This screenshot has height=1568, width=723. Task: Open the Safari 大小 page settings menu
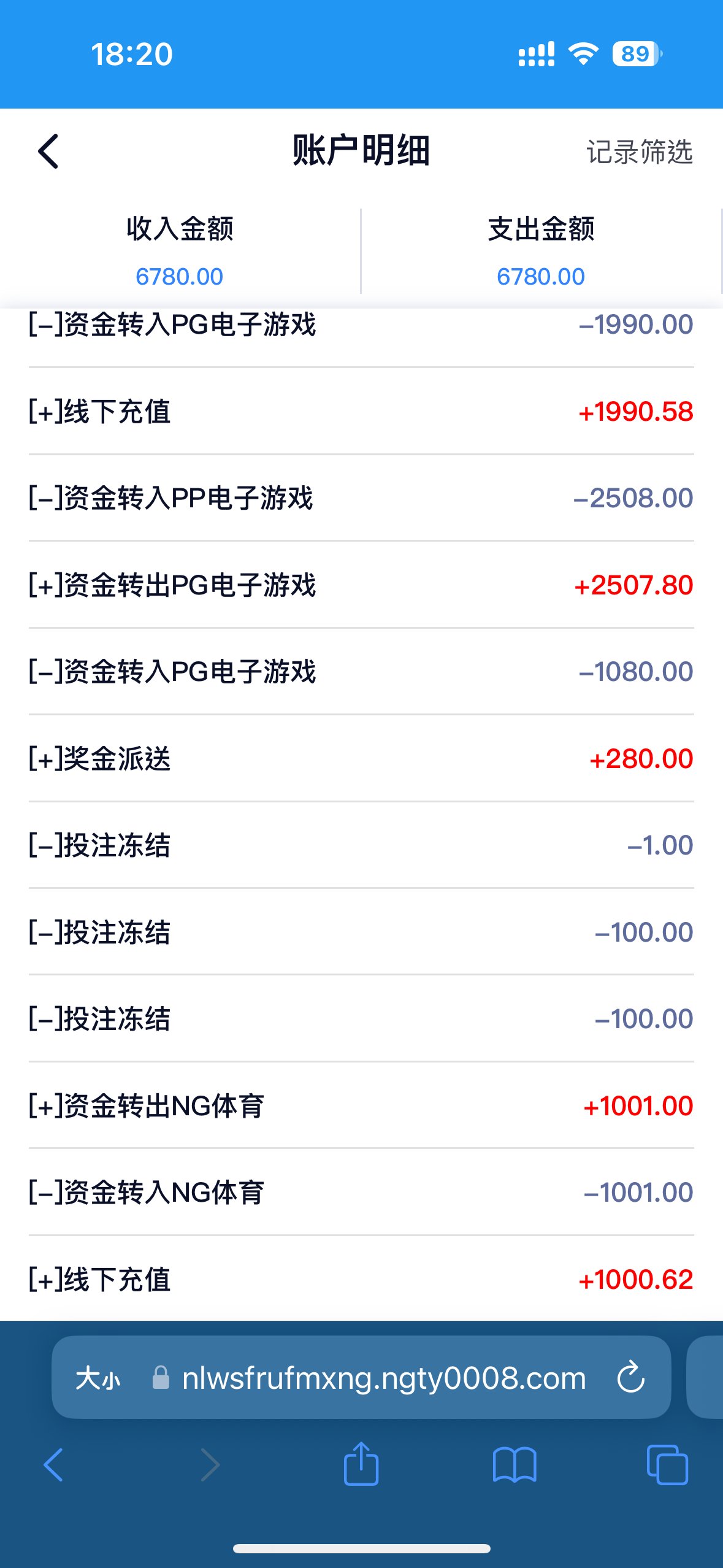coord(98,1378)
